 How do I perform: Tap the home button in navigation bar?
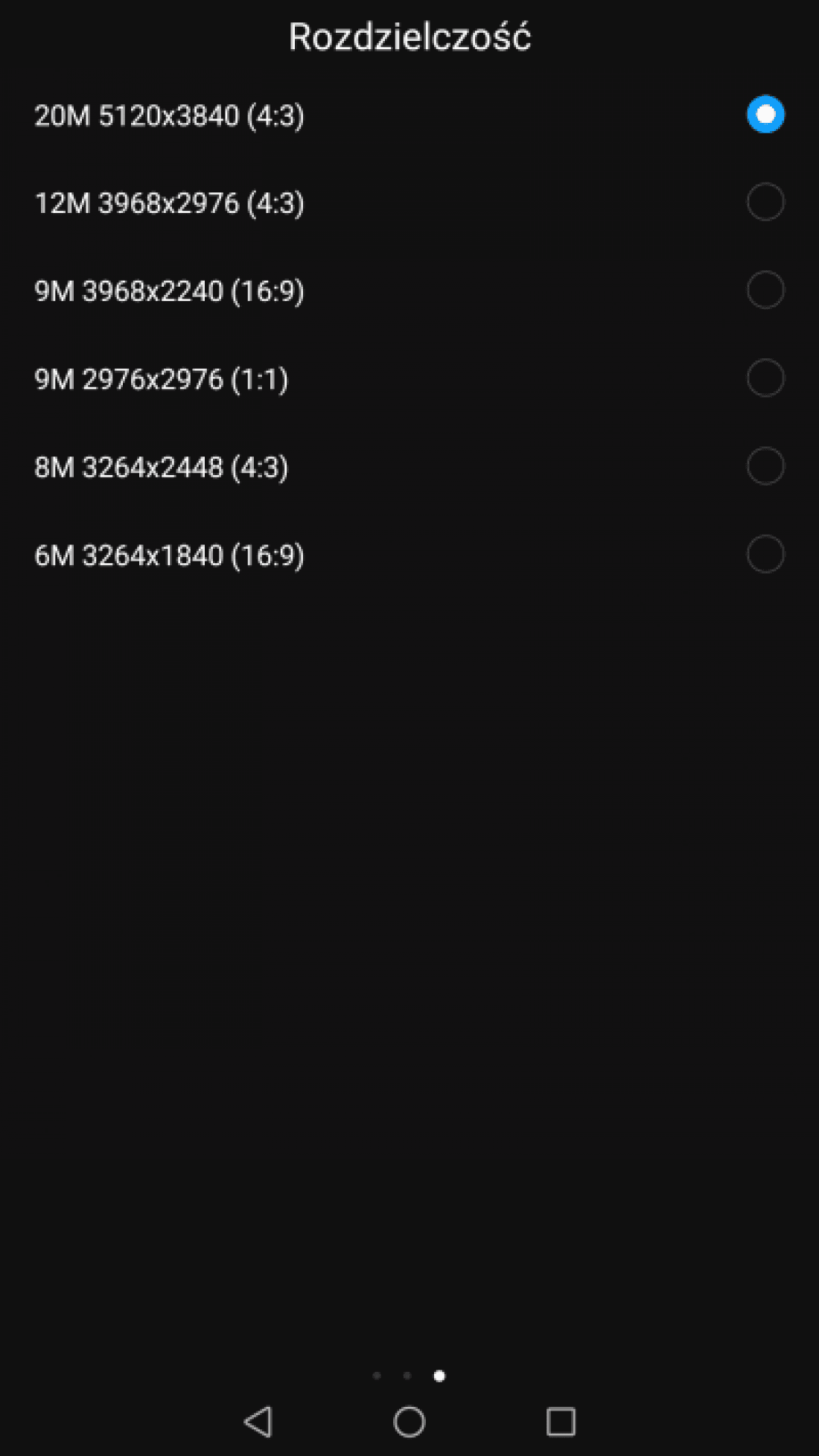click(409, 1422)
